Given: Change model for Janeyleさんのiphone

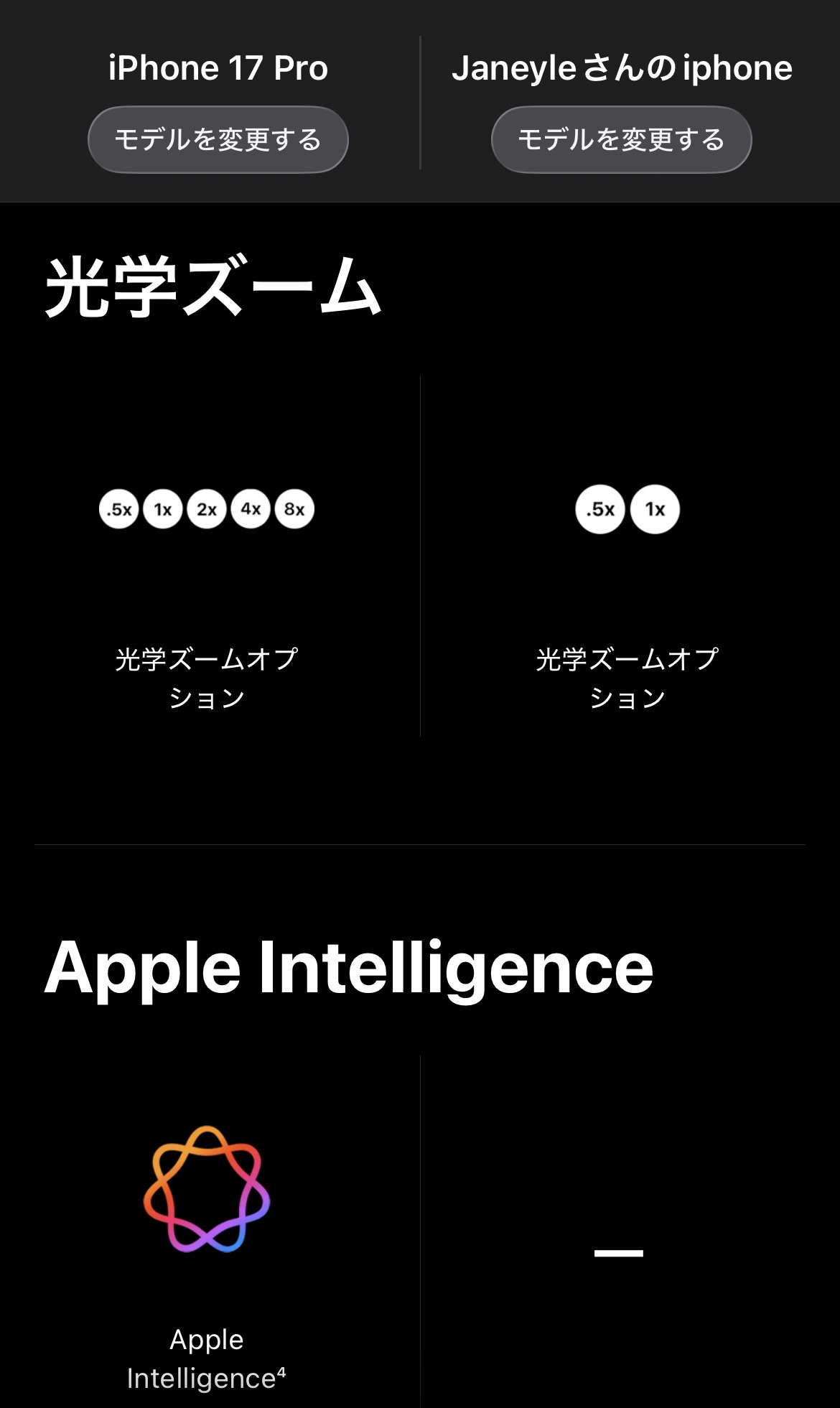Looking at the screenshot, I should coord(621,139).
